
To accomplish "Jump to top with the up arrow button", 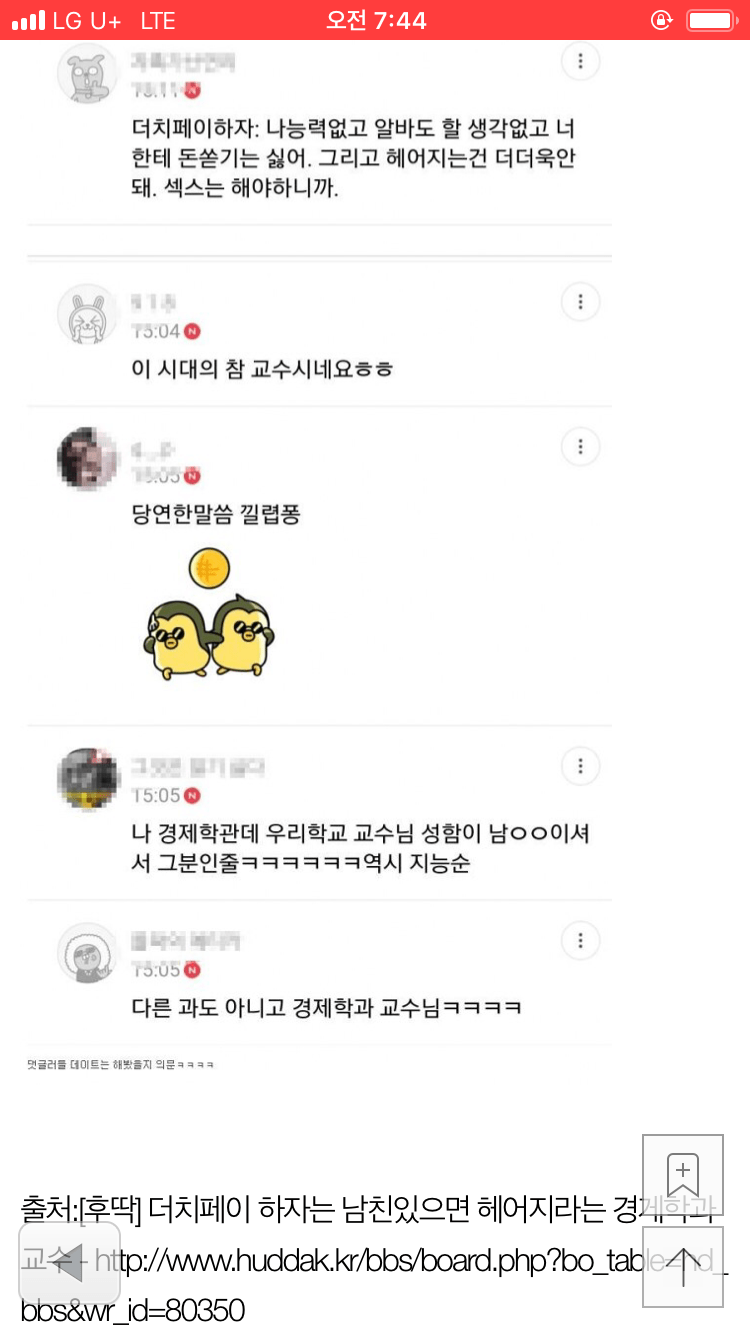I will click(x=683, y=1267).
